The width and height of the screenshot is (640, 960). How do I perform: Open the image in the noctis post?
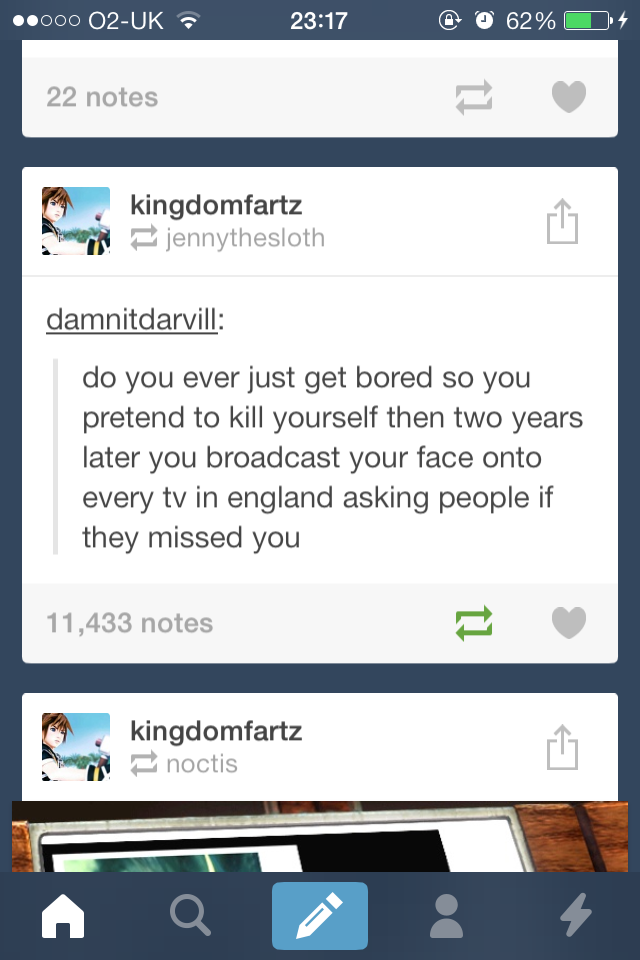pyautogui.click(x=320, y=836)
